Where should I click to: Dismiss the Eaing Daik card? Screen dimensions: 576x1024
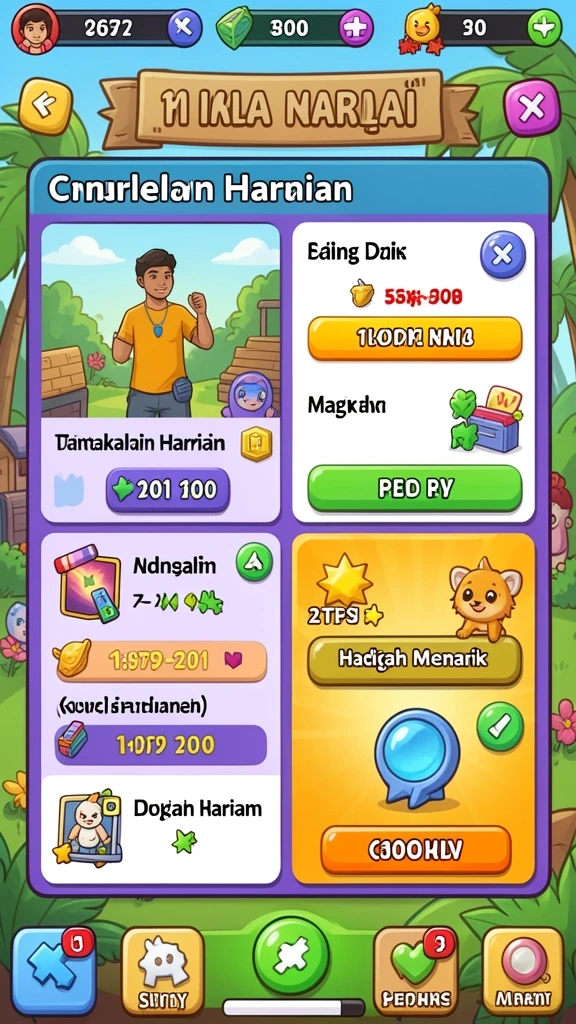point(502,255)
